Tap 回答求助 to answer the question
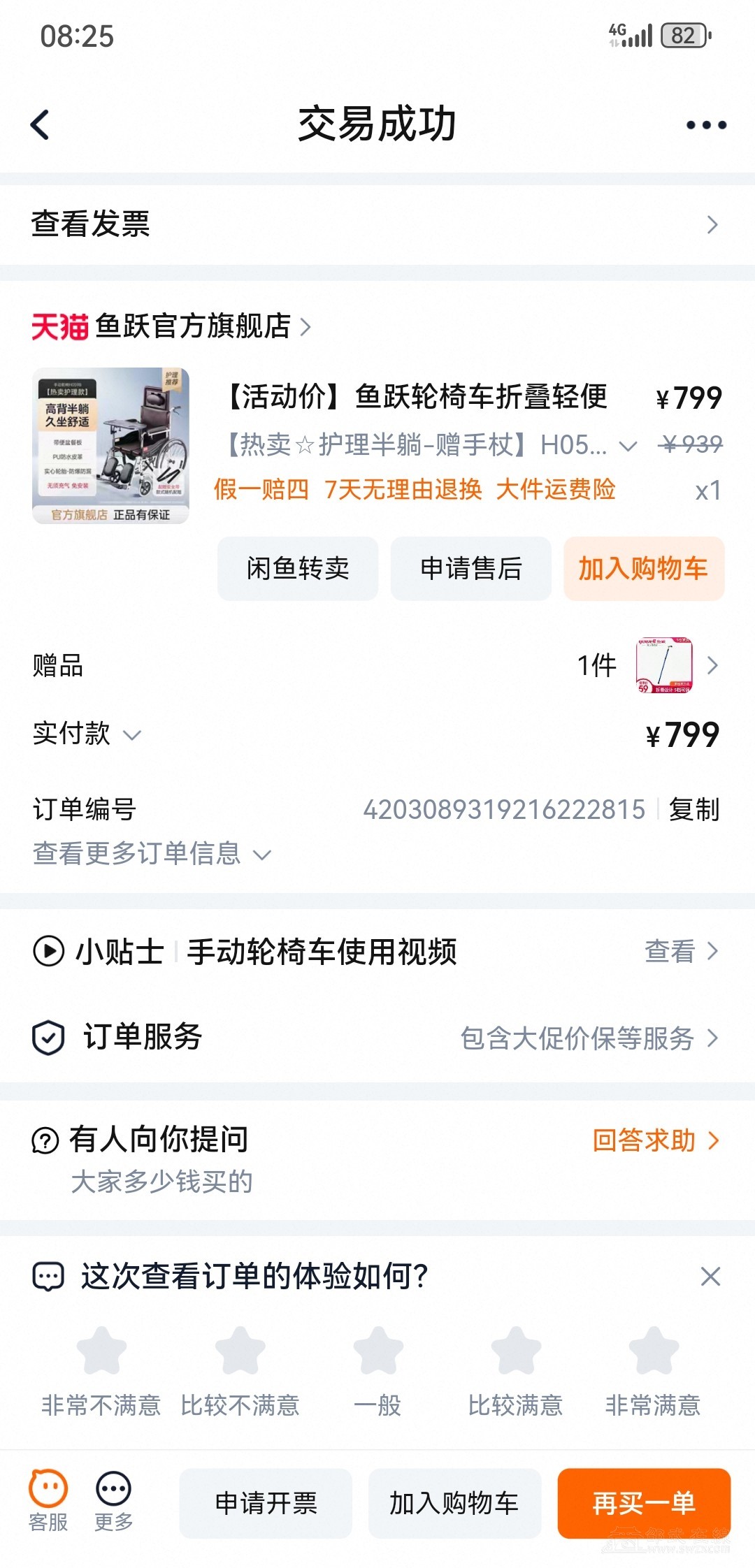755x1568 pixels. [x=655, y=1140]
